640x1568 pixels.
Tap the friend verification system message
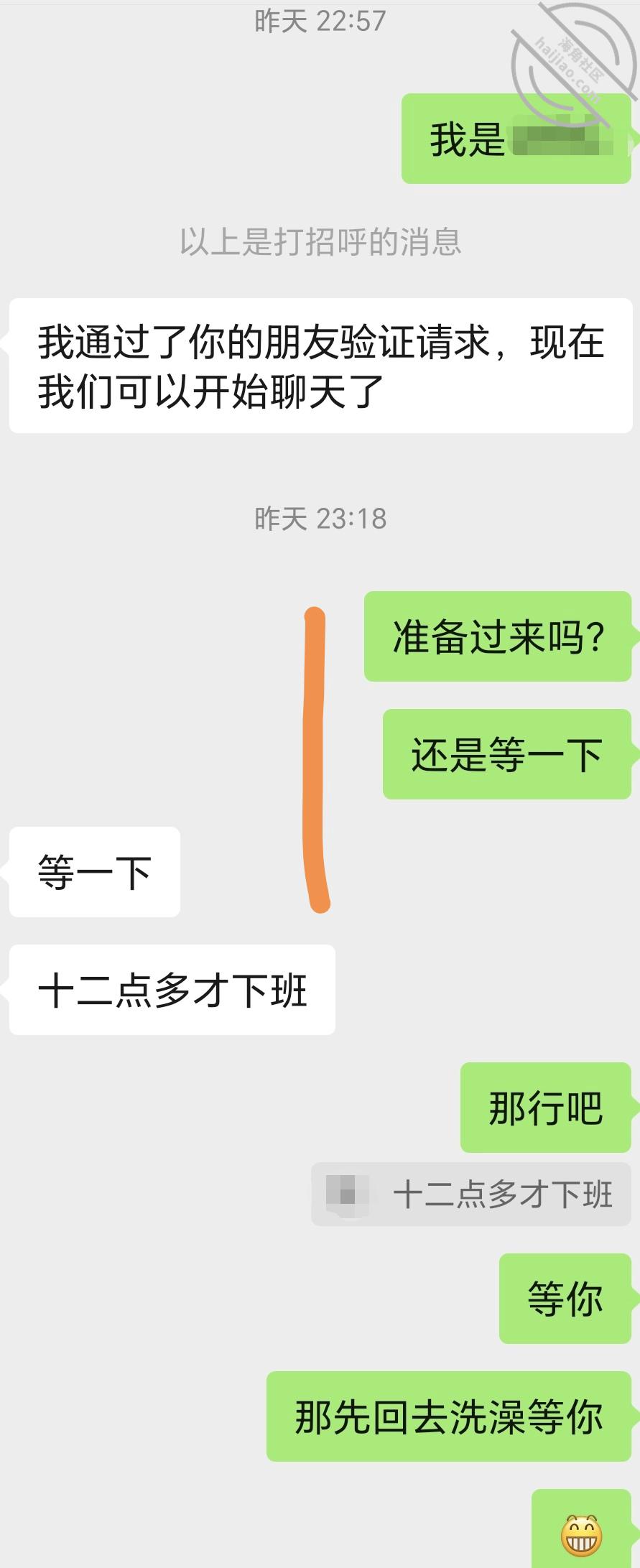[x=315, y=367]
